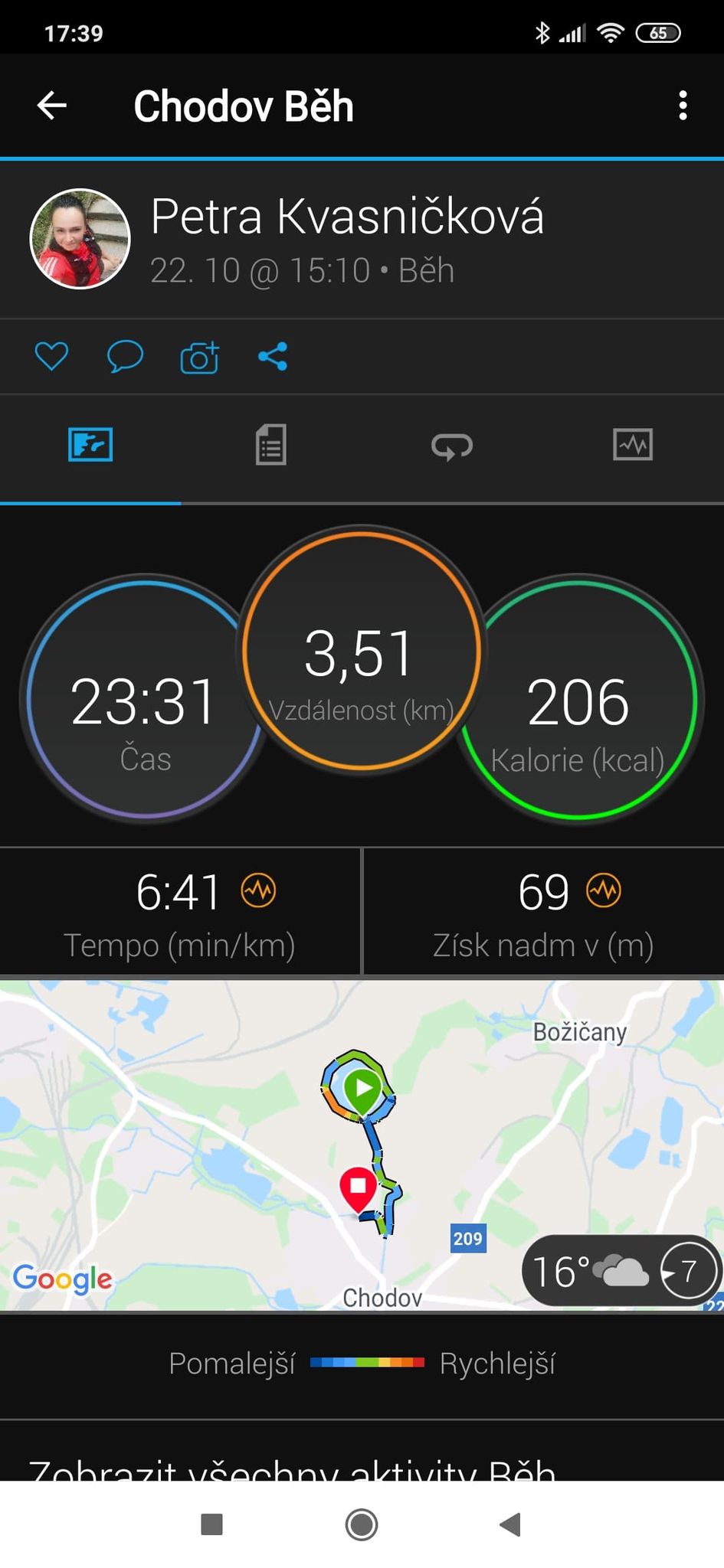Open recent apps with the square button

point(211,1524)
